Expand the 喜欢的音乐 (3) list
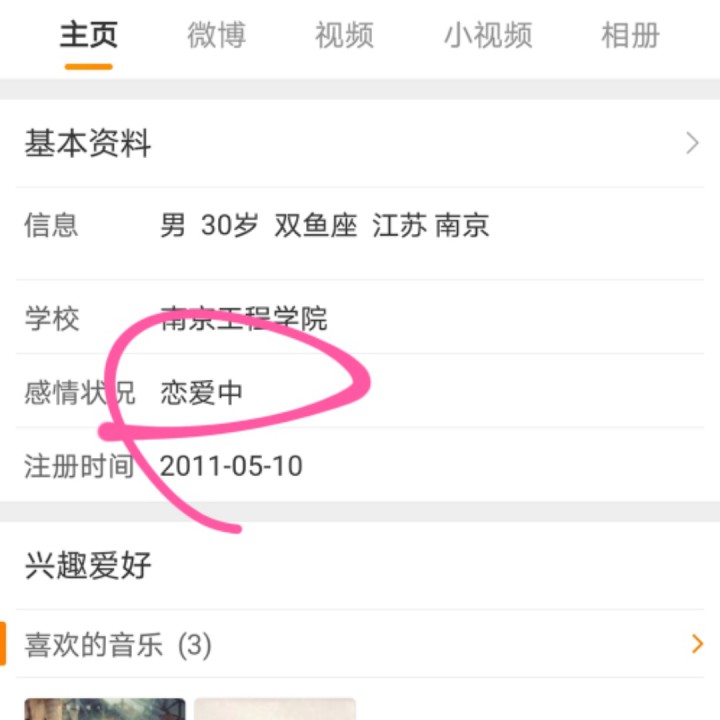 [360, 645]
